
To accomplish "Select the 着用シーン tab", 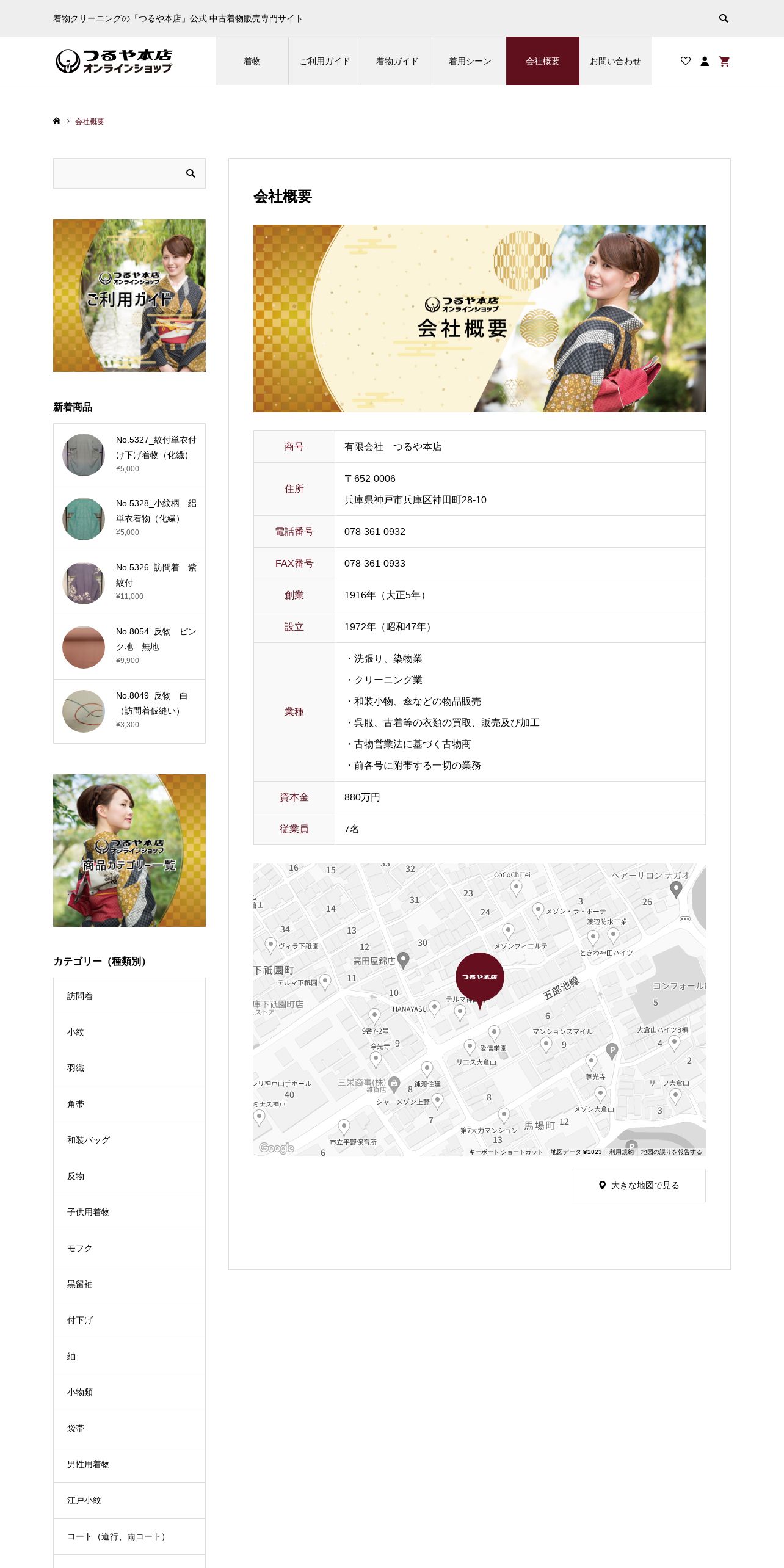I will 470,61.
